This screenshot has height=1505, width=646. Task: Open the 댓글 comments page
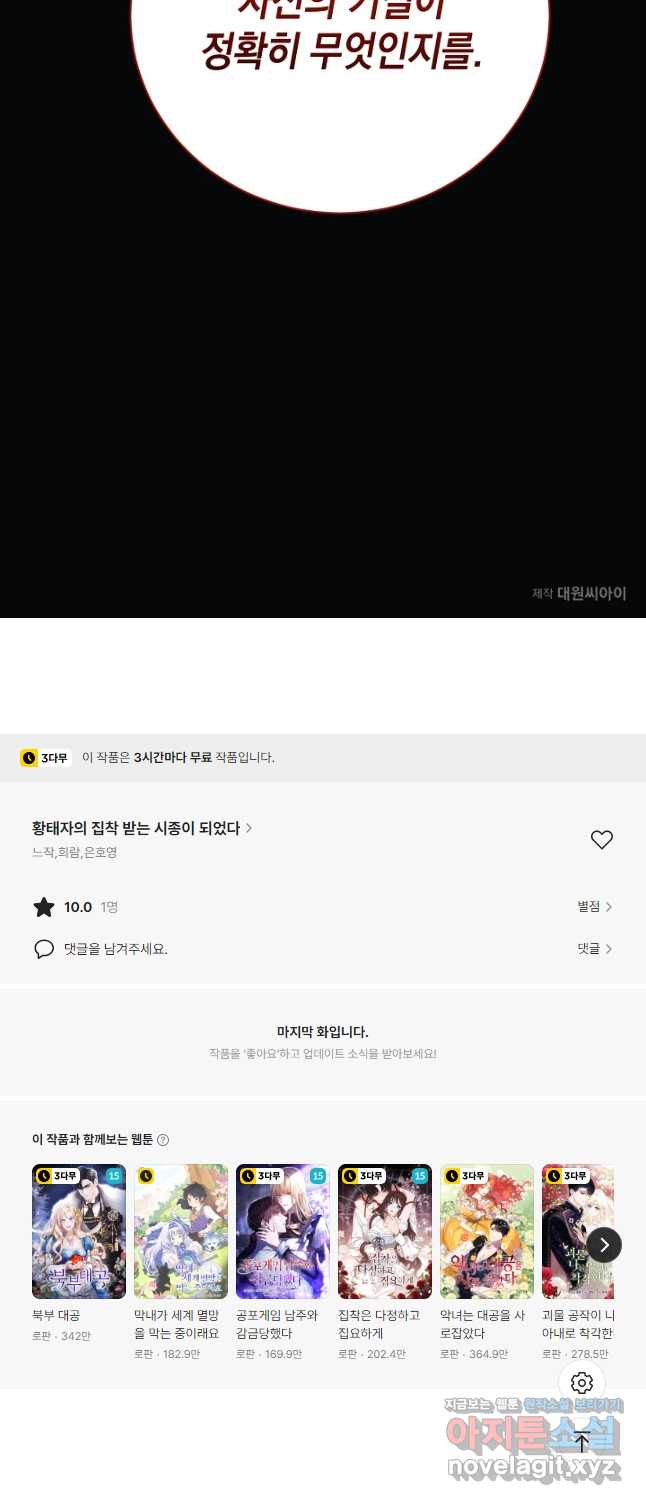pyautogui.click(x=594, y=948)
